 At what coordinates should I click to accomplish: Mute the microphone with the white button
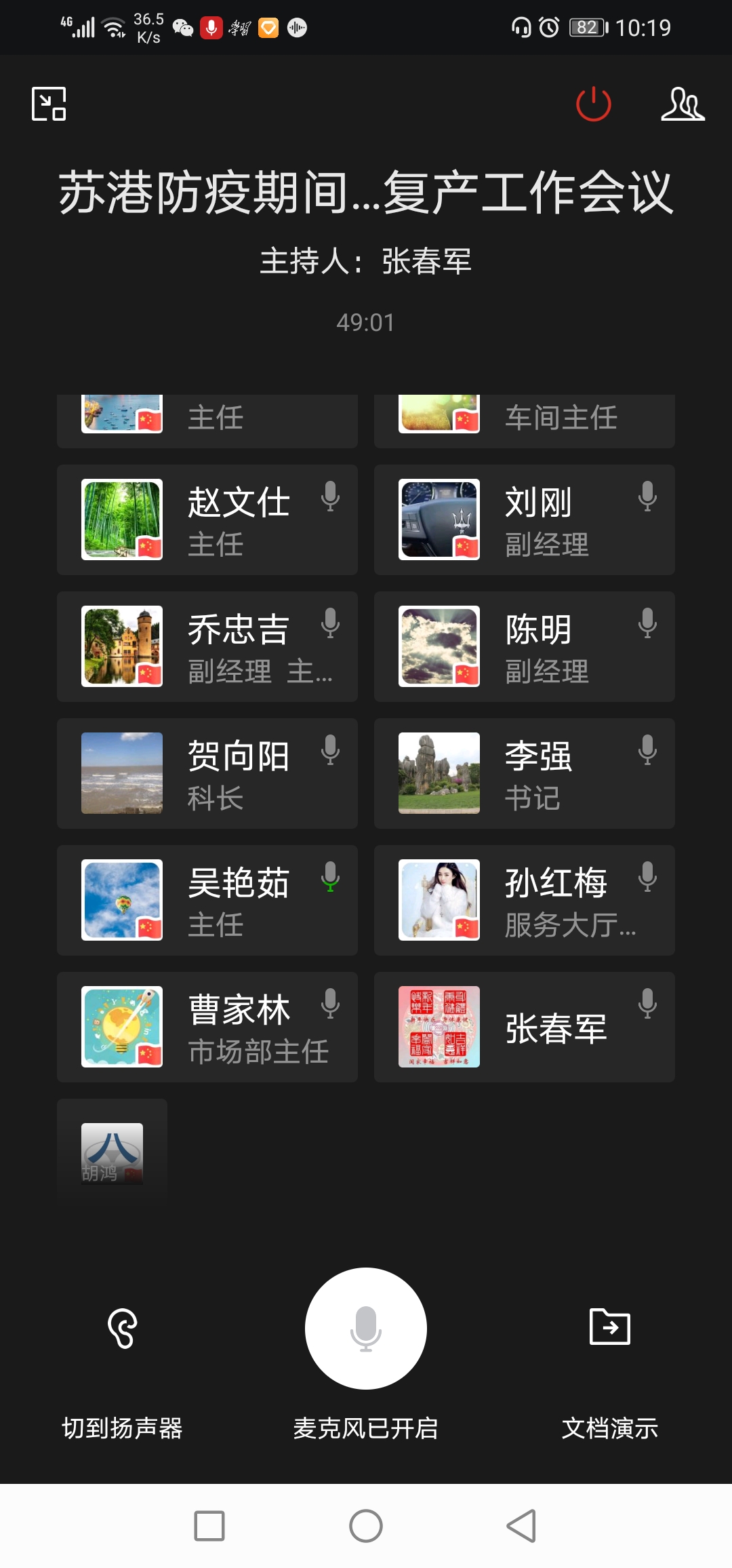366,1328
